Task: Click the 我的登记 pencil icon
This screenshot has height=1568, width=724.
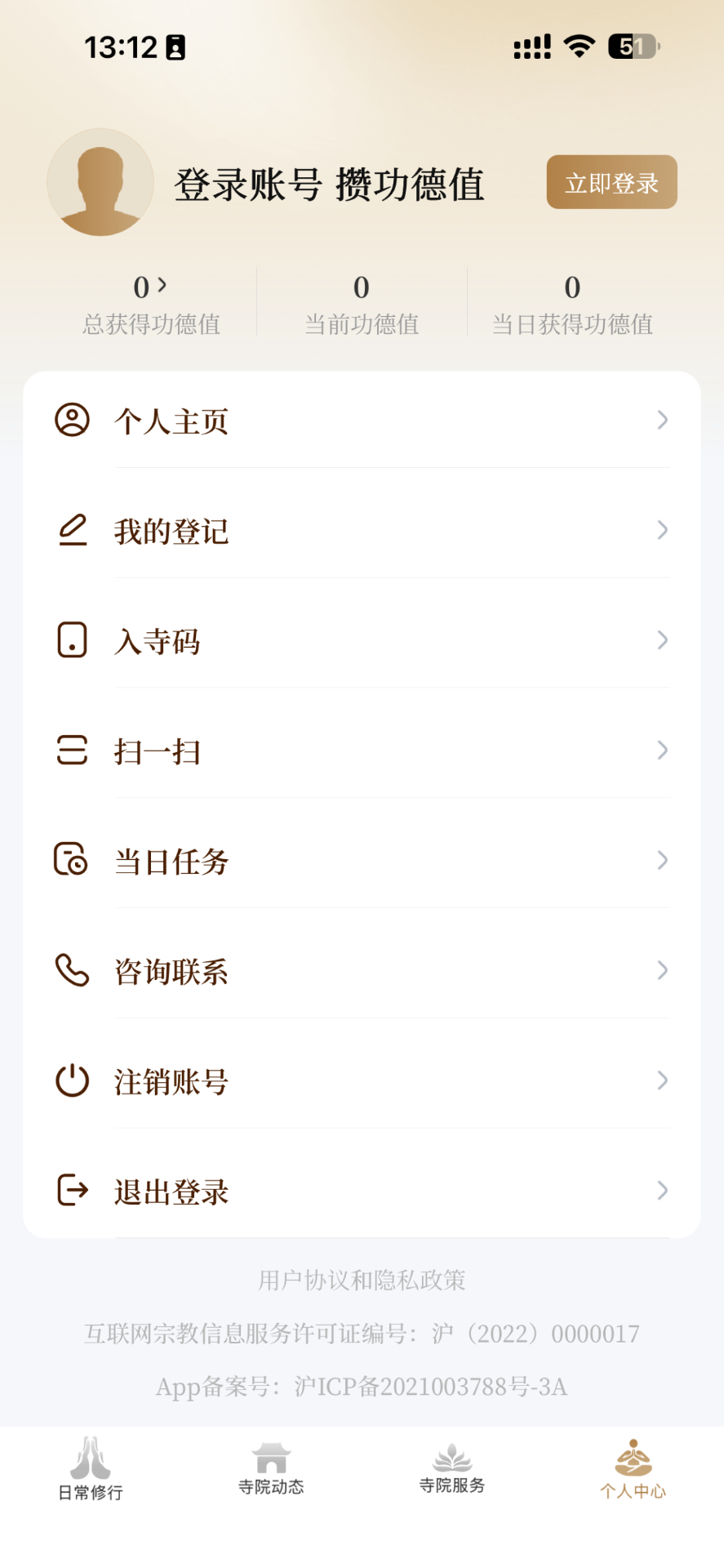Action: (72, 530)
